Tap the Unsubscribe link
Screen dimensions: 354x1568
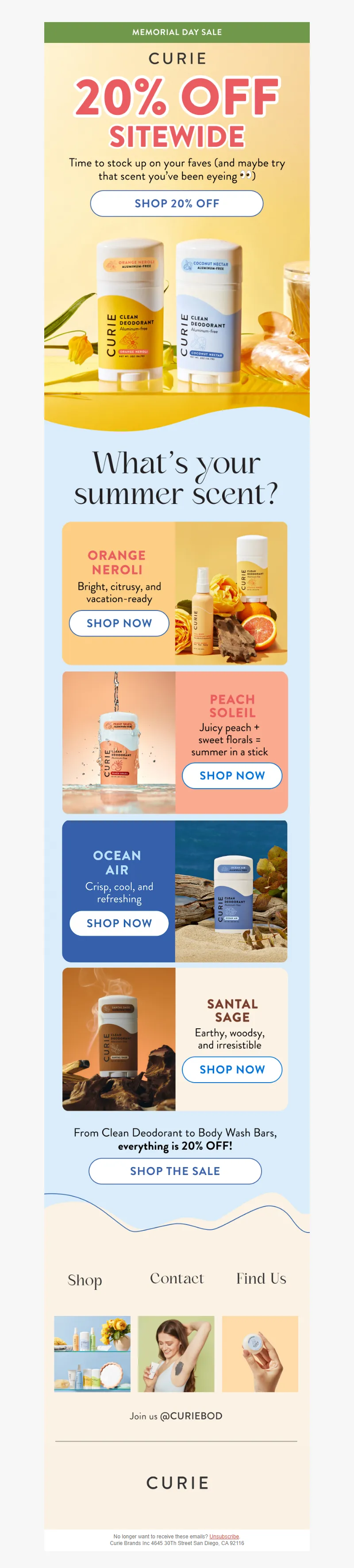pos(224,1536)
